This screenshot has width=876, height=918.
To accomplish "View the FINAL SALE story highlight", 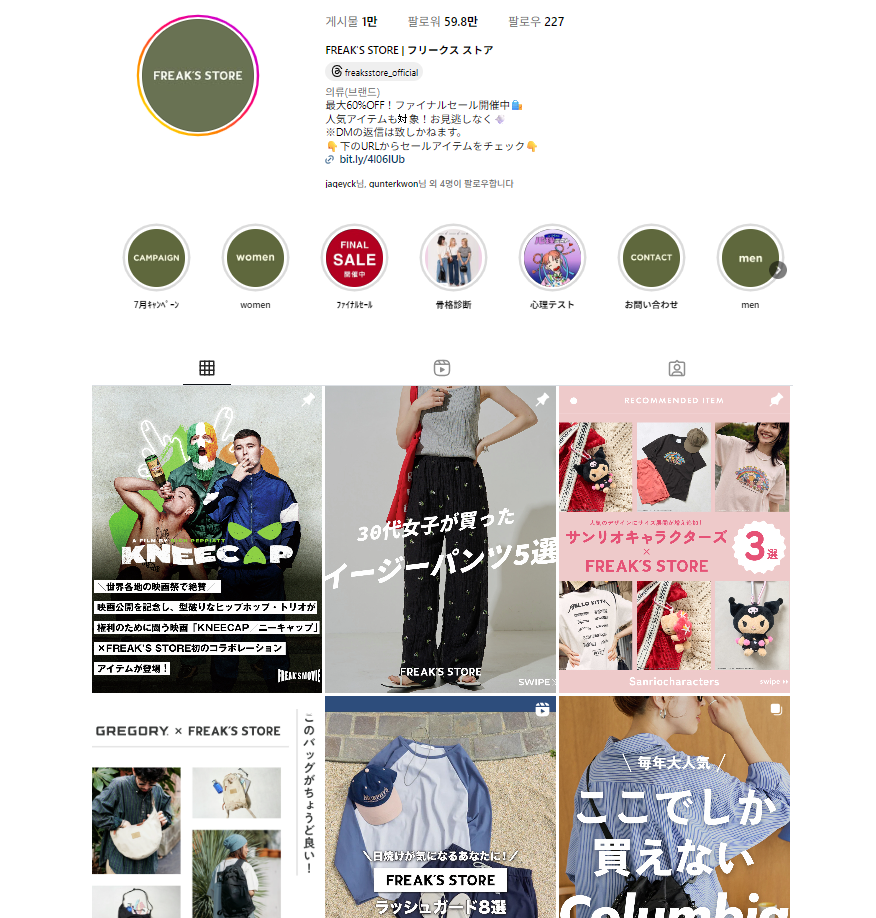I will 354,258.
